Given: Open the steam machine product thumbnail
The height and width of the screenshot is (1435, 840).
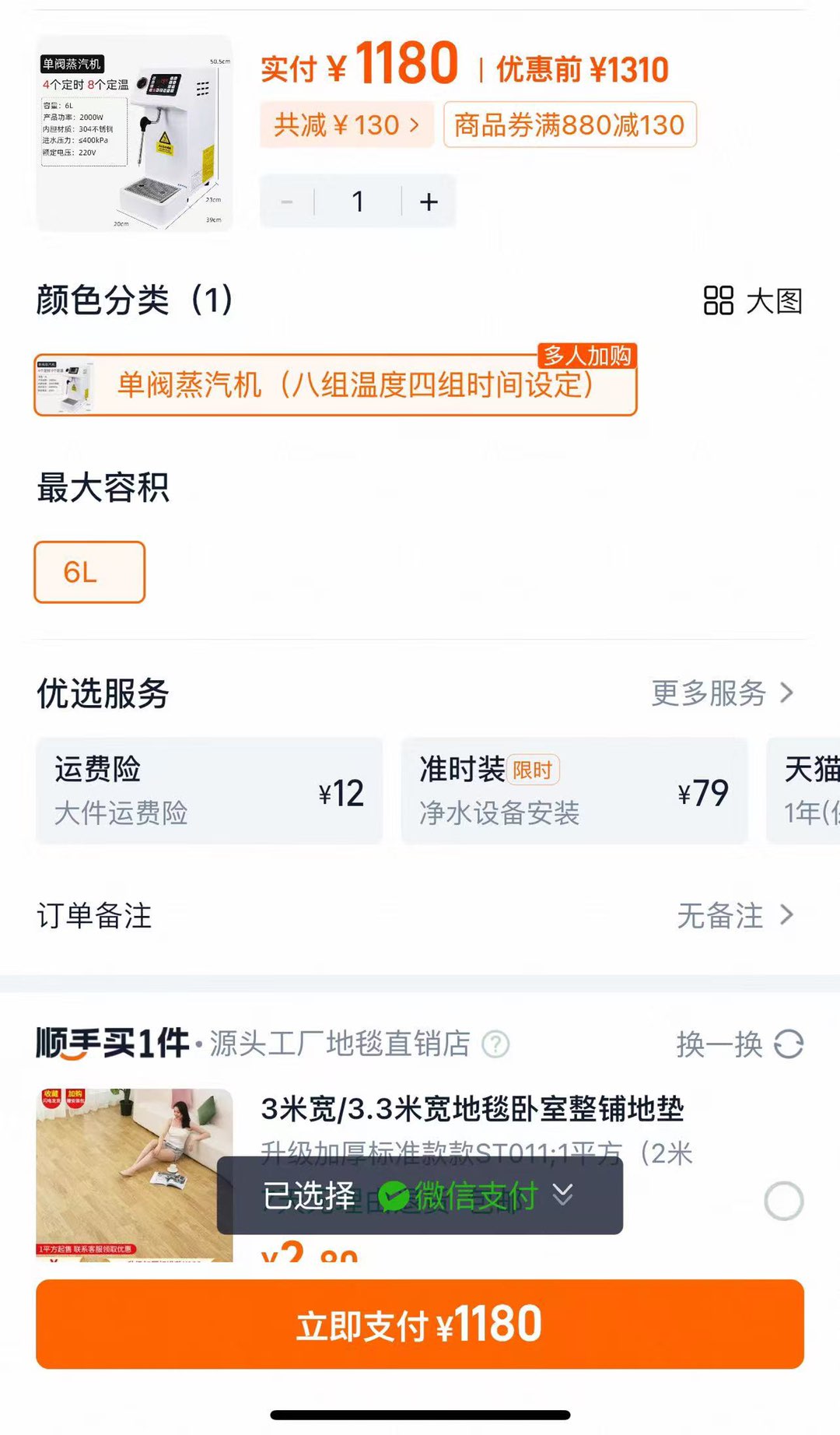Looking at the screenshot, I should 134,134.
